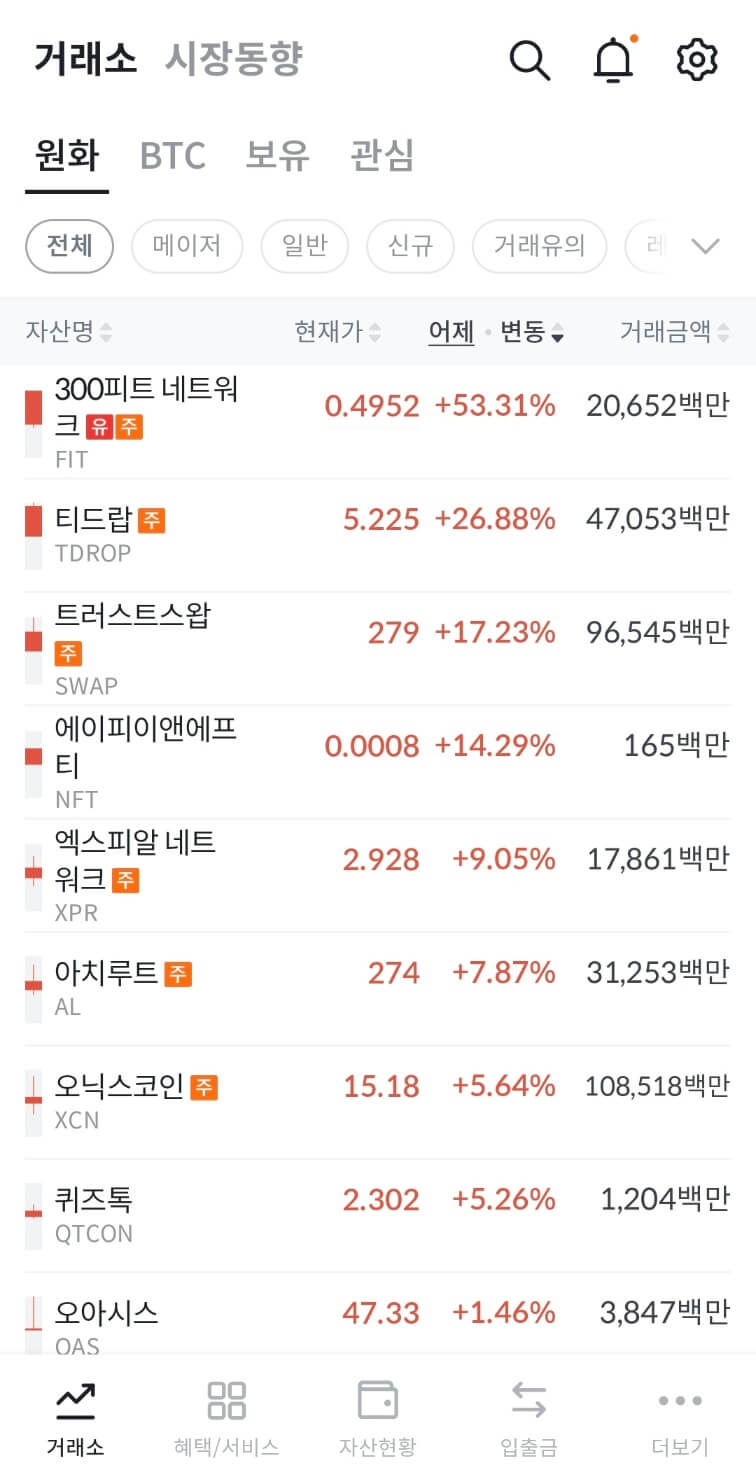
Task: Open the 입출금 transfer icon
Action: coord(528,1410)
